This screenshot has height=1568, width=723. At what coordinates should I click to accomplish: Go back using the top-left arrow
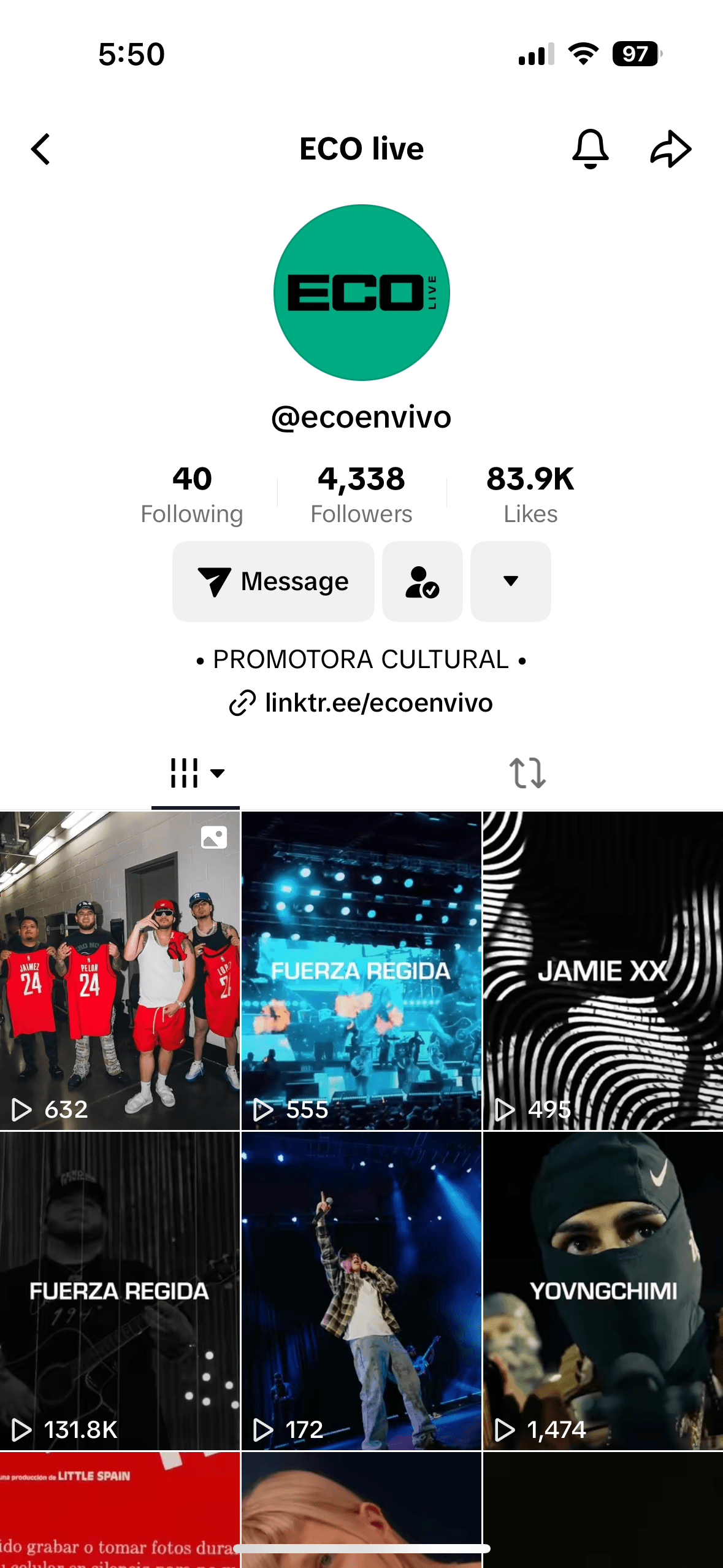pos(40,149)
